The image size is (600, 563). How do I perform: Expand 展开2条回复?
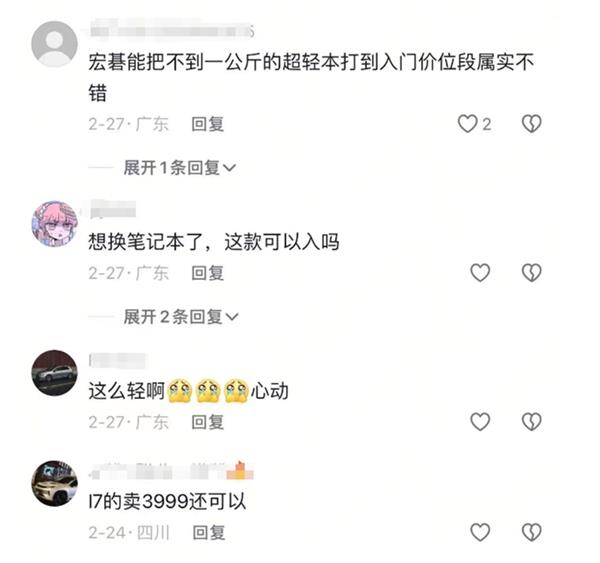(x=180, y=317)
